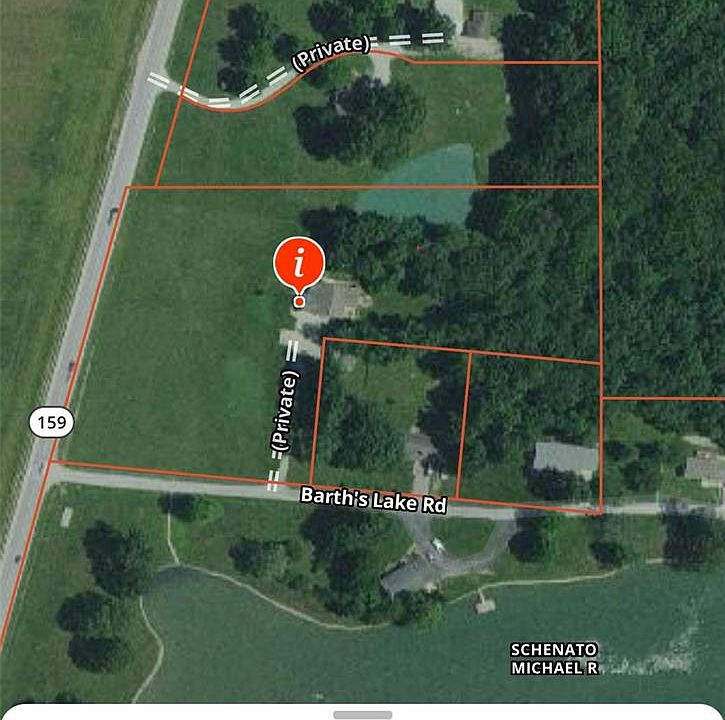725x720 pixels.
Task: Open the red info pin on the map
Action: 299,264
